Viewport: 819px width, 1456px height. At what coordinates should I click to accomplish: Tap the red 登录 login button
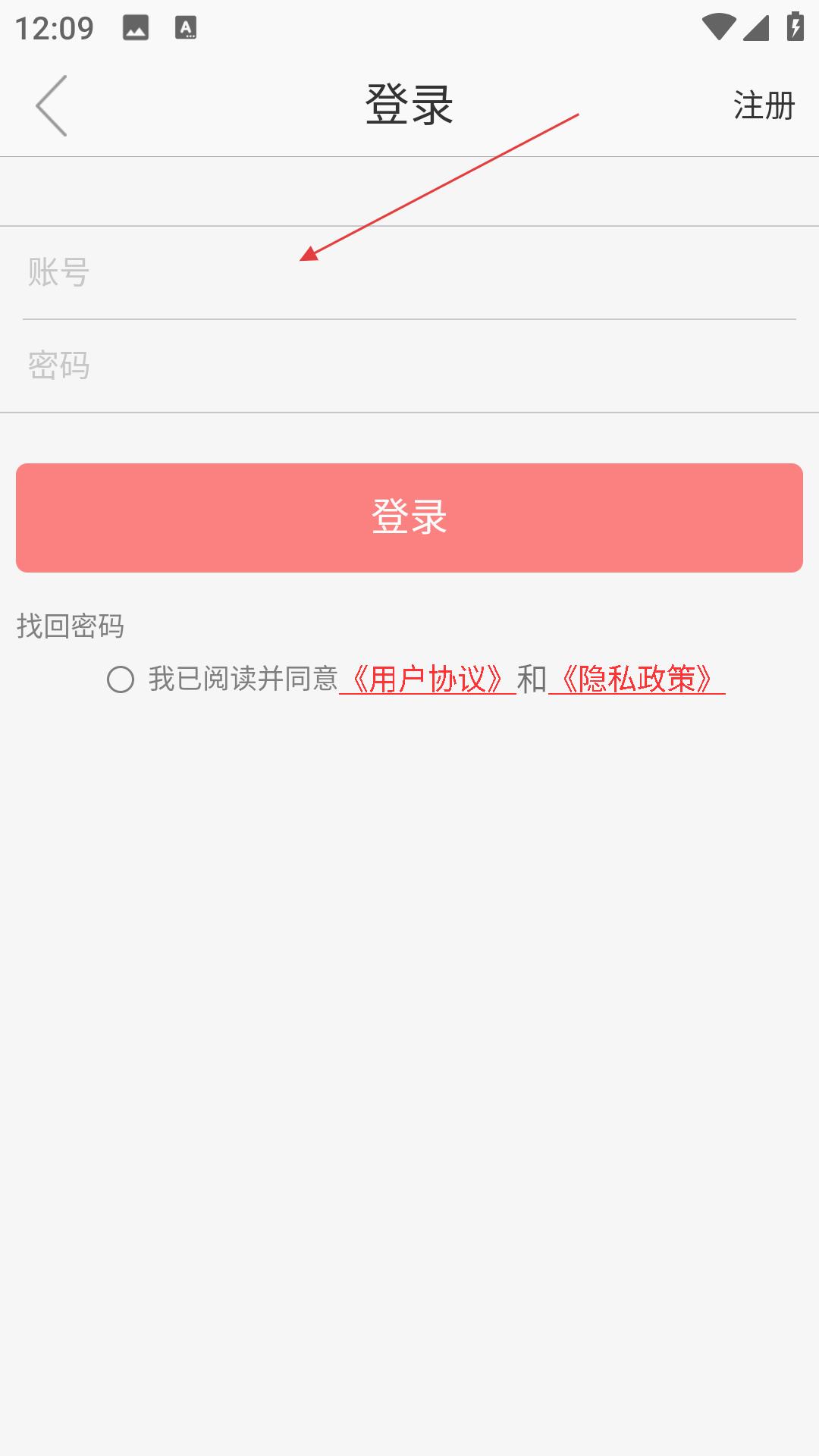tap(409, 518)
